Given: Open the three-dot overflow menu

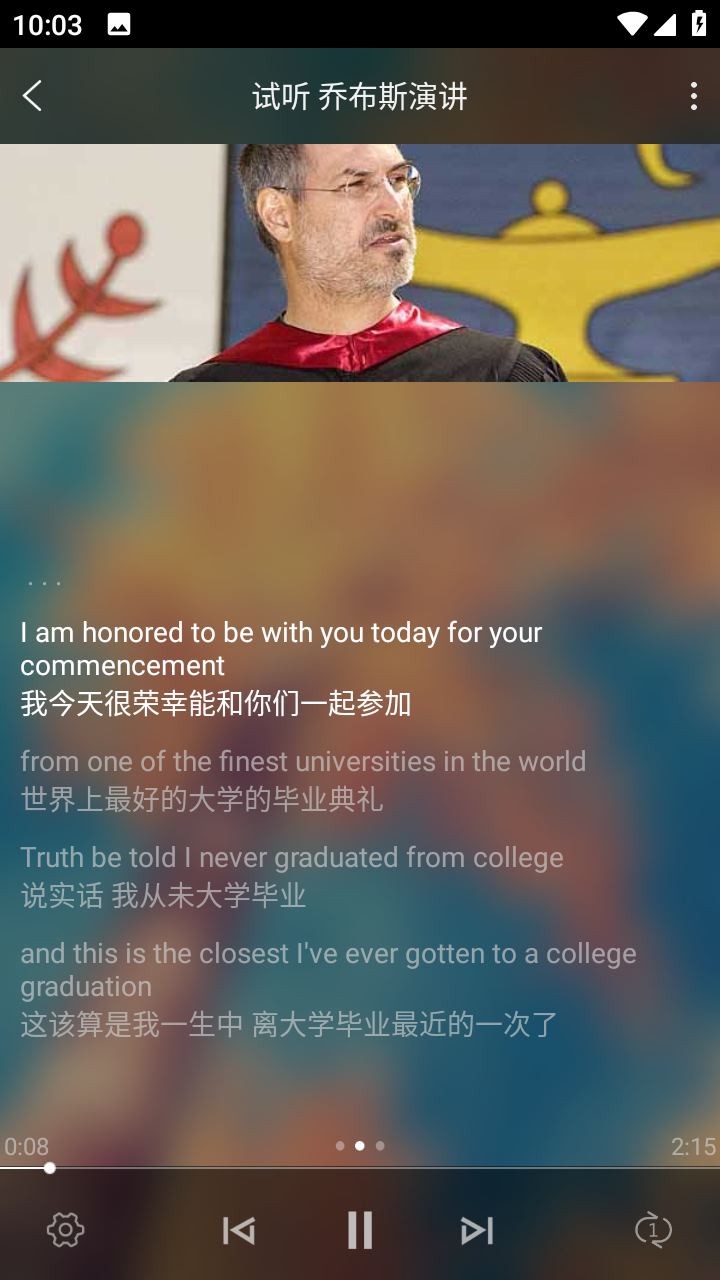Looking at the screenshot, I should (x=693, y=96).
